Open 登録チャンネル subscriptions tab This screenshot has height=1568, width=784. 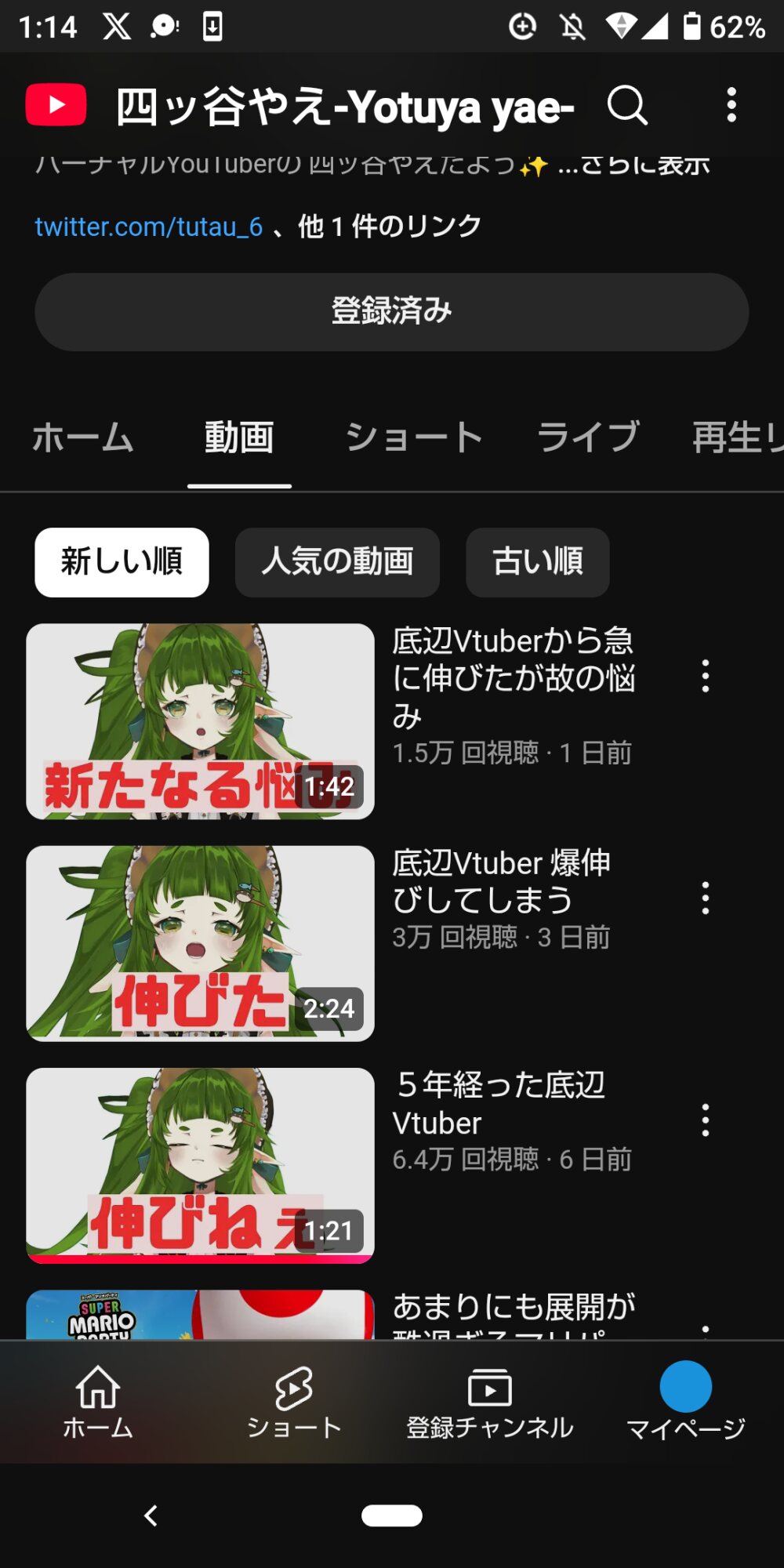(x=490, y=1402)
